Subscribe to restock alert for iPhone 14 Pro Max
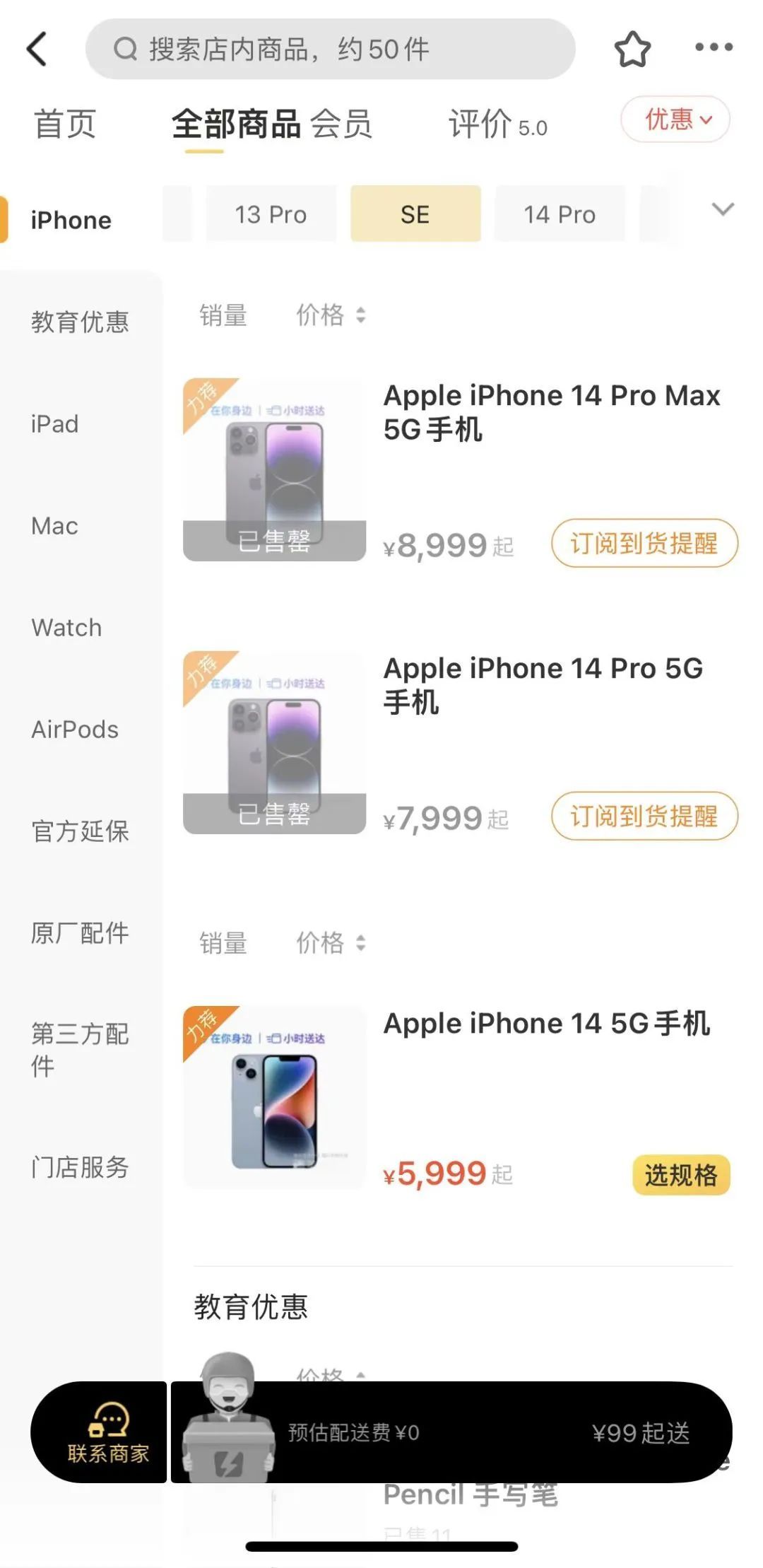The width and height of the screenshot is (763, 1568). [644, 544]
